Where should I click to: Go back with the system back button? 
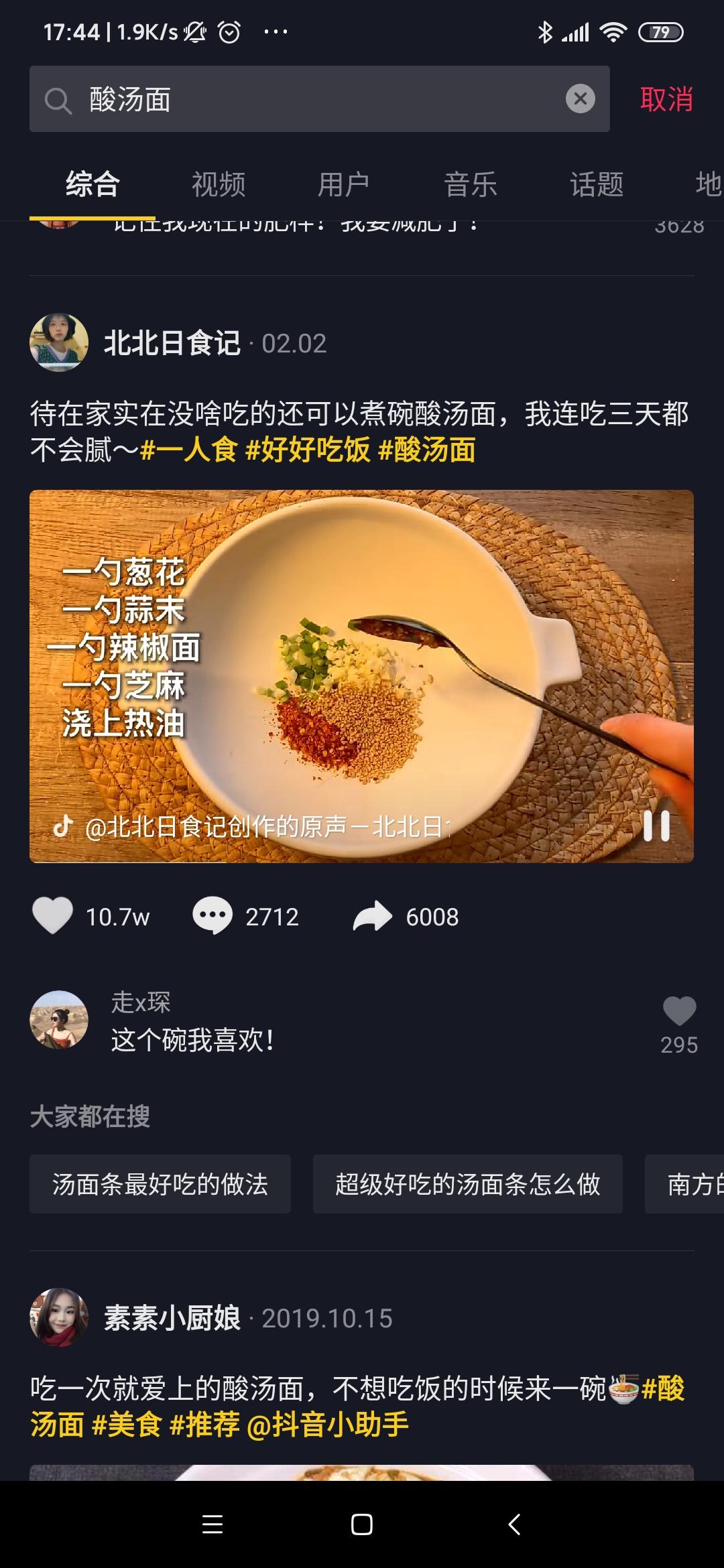[x=514, y=1524]
